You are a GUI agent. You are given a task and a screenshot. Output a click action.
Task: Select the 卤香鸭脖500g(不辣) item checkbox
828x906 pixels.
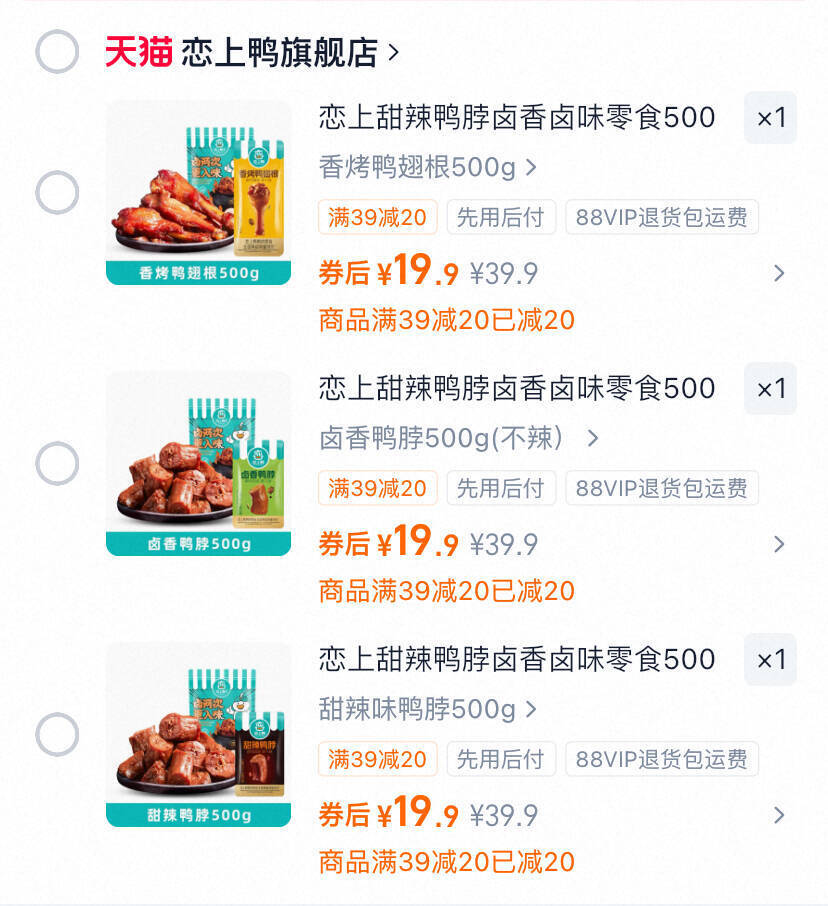57,464
